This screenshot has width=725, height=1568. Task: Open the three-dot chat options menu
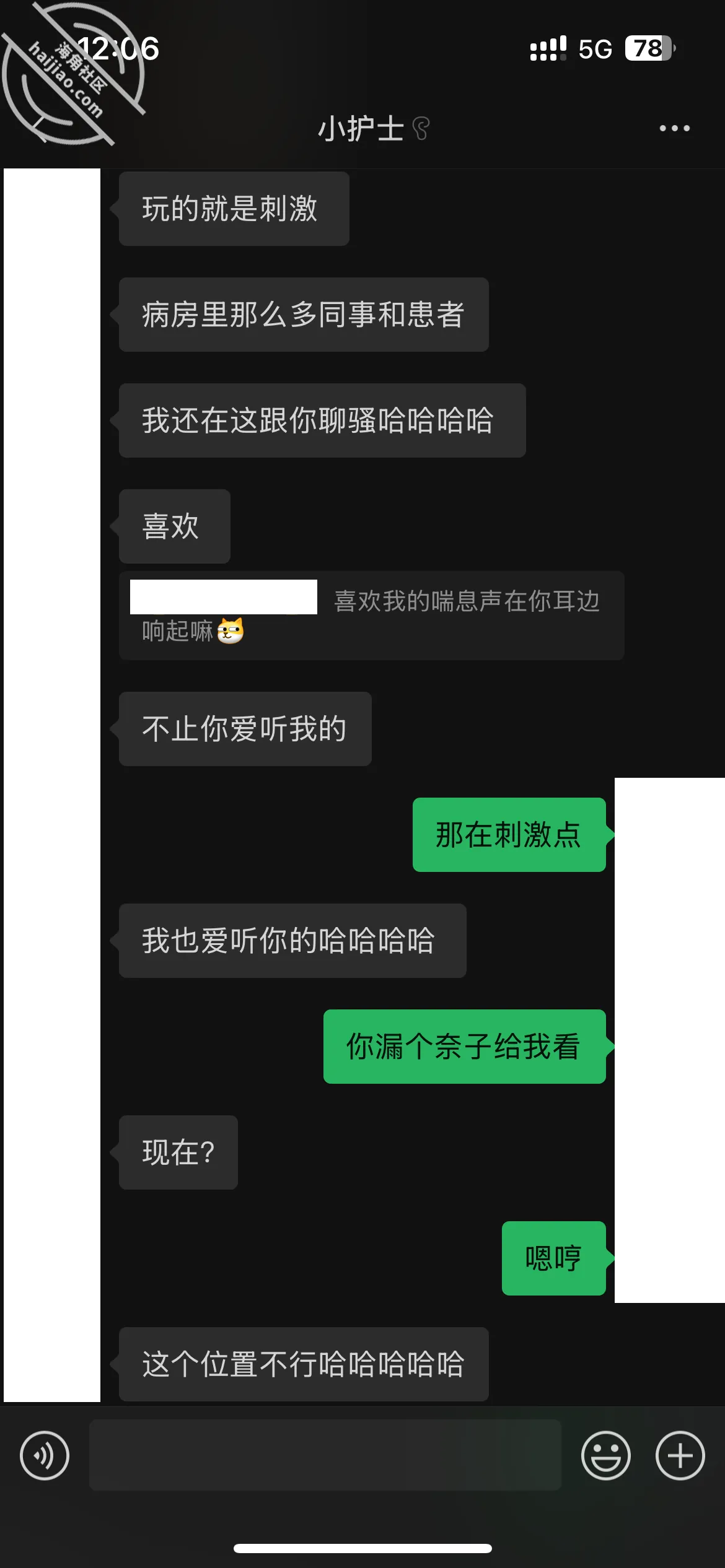[675, 128]
